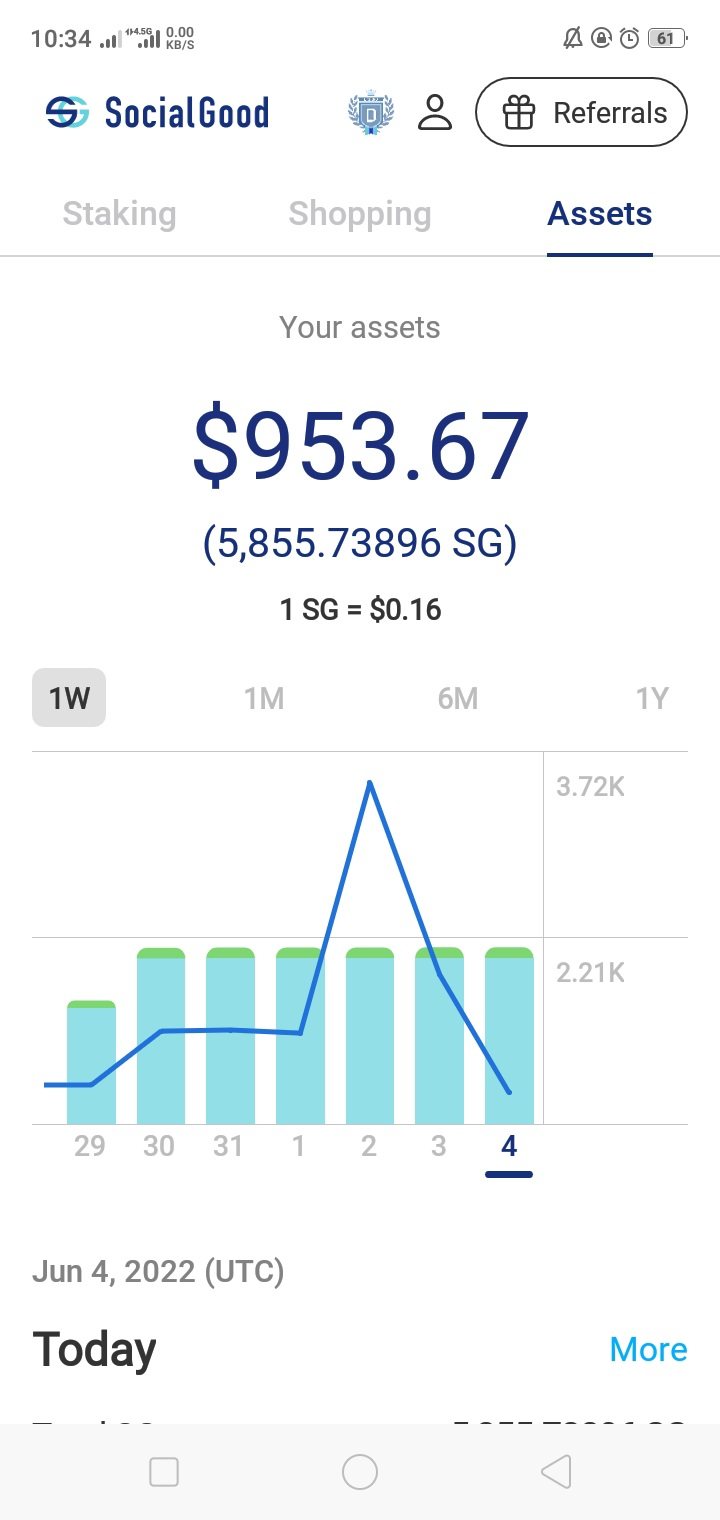Screen dimensions: 720x1520
Task: Select the 1W chart range
Action: 69,698
